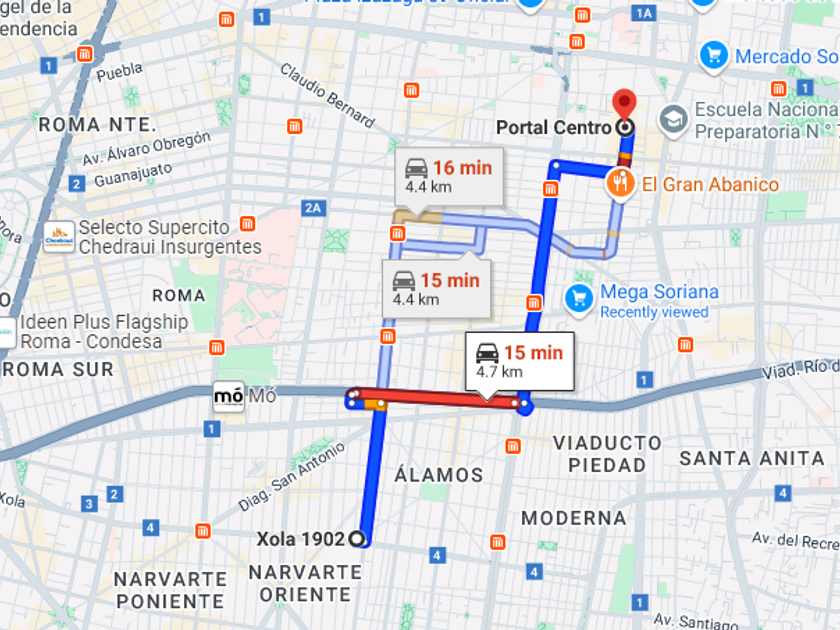The height and width of the screenshot is (630, 840).
Task: Open the Portal Centro destination pin
Action: tap(625, 104)
